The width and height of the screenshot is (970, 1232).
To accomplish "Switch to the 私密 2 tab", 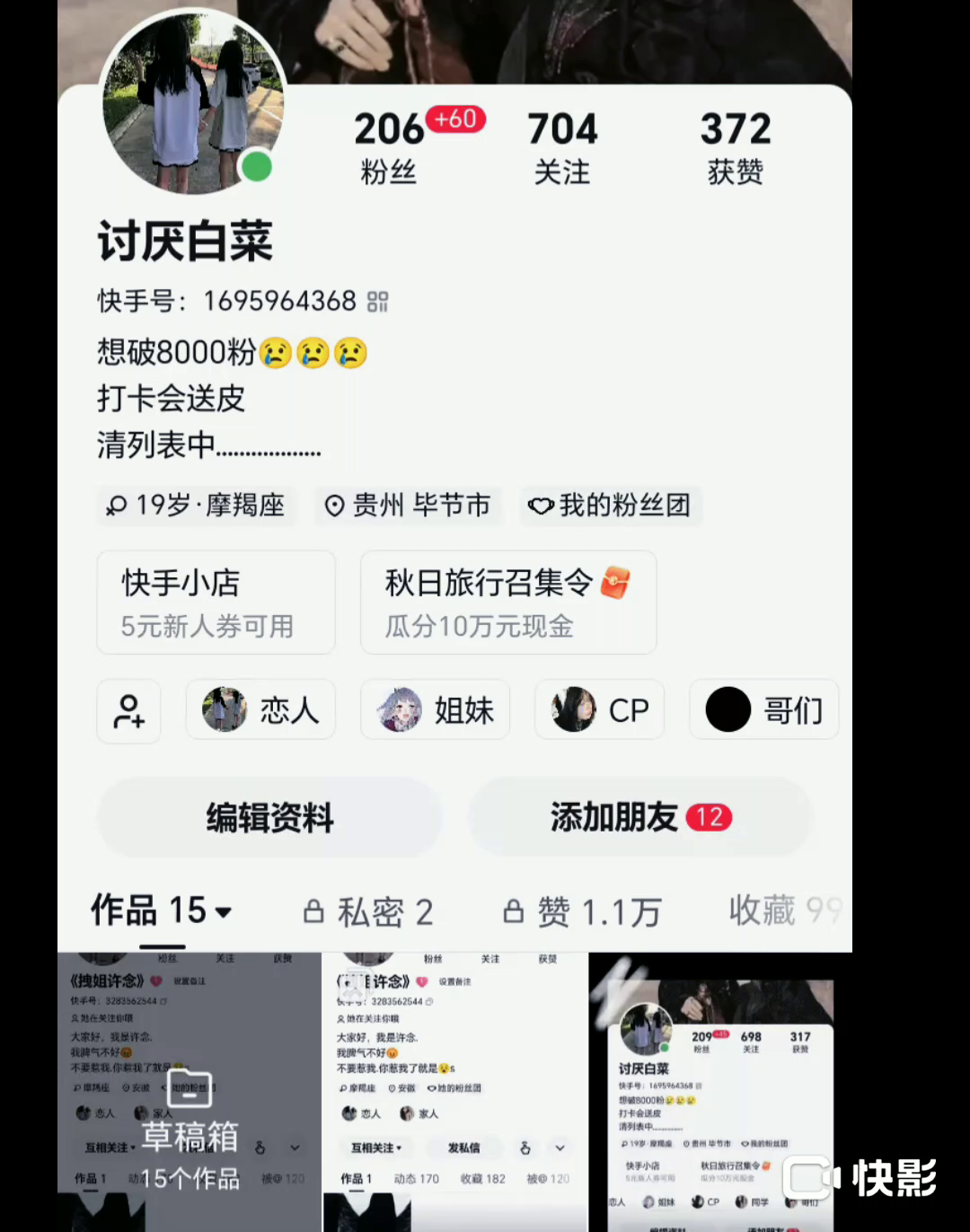I will (x=368, y=912).
